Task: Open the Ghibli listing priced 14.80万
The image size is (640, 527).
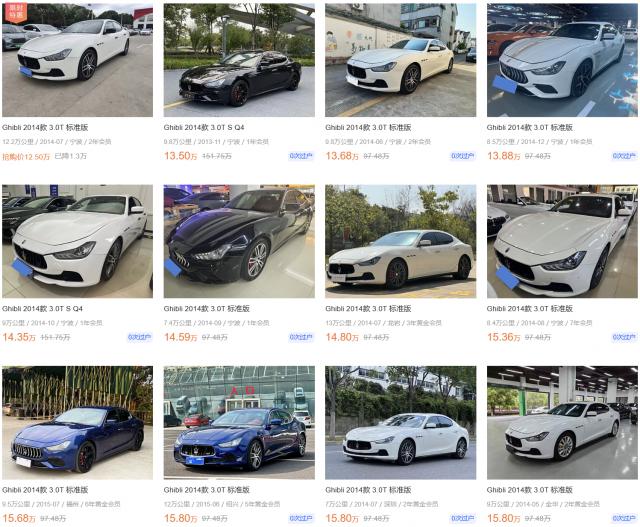Action: (x=400, y=241)
